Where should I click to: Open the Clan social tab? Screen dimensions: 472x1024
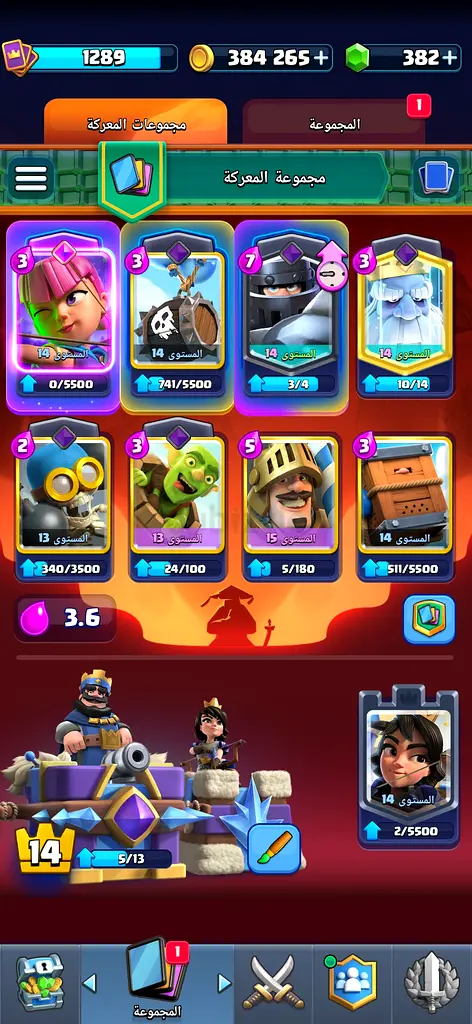tap(353, 984)
